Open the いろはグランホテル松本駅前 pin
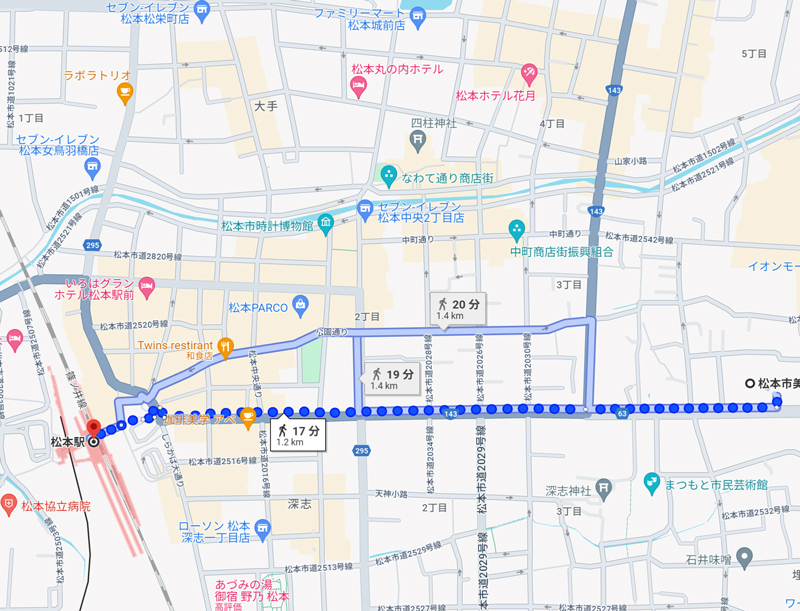Image resolution: width=800 pixels, height=611 pixels. click(145, 287)
